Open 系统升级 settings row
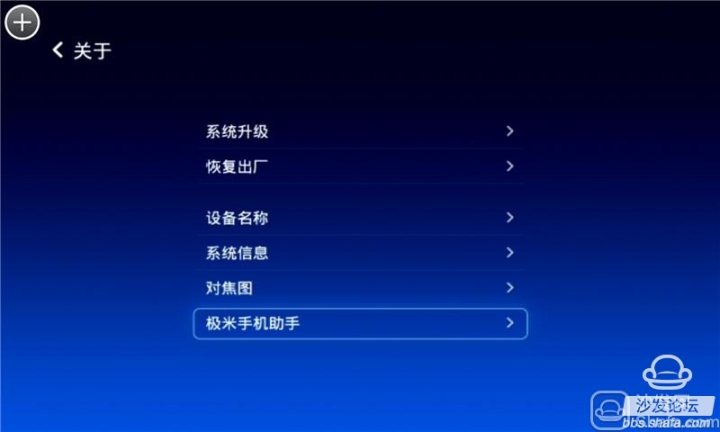This screenshot has width=720, height=432. (360, 131)
